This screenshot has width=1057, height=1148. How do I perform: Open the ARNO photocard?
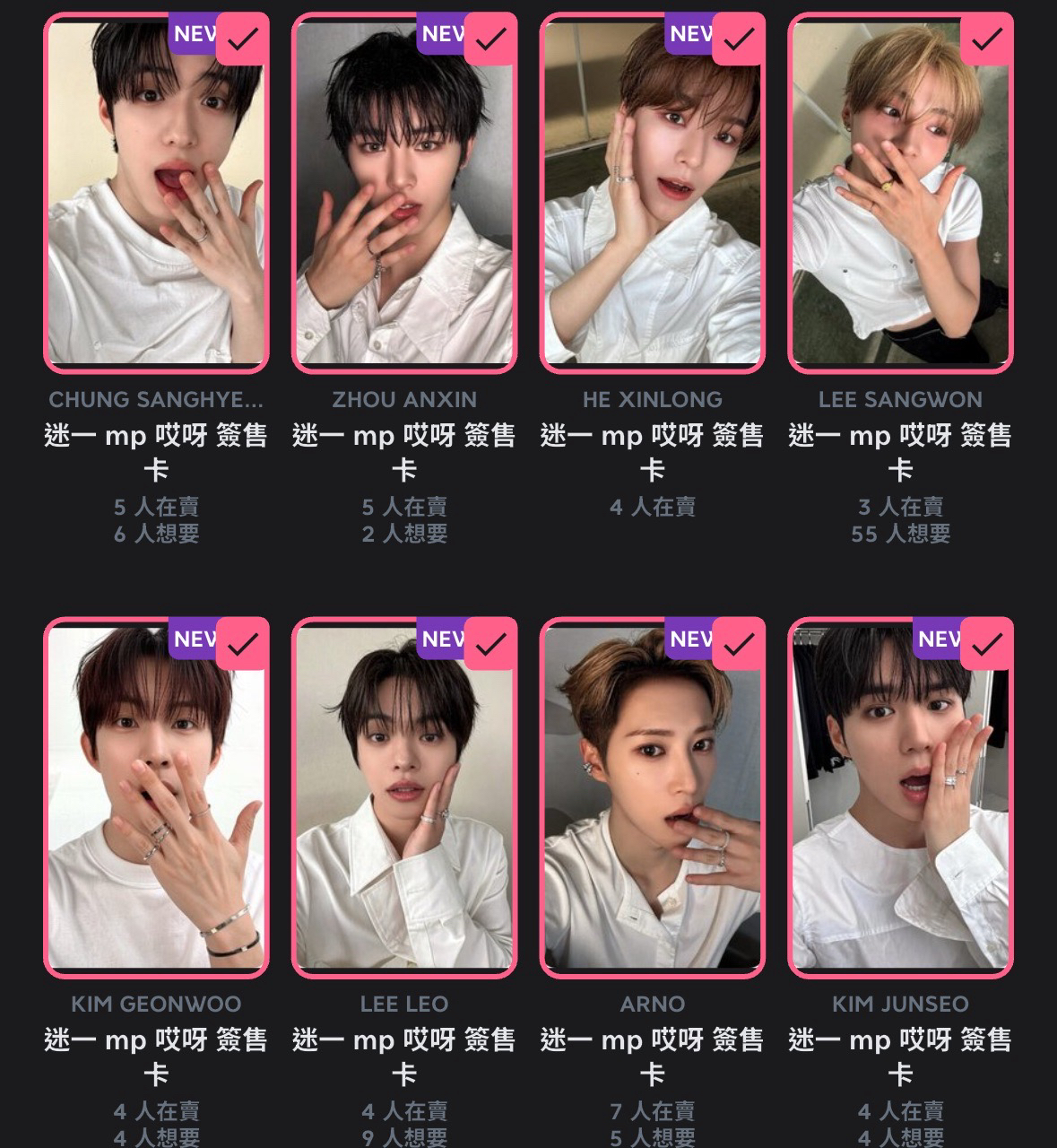(652, 807)
